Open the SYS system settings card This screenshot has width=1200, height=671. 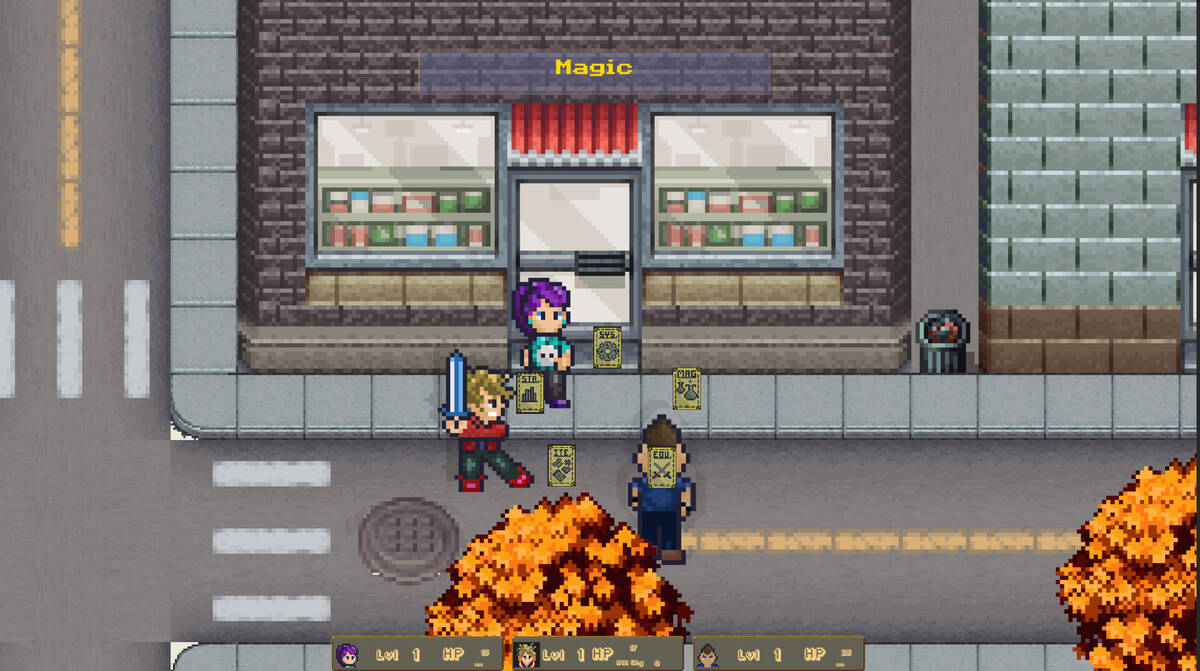[x=607, y=347]
